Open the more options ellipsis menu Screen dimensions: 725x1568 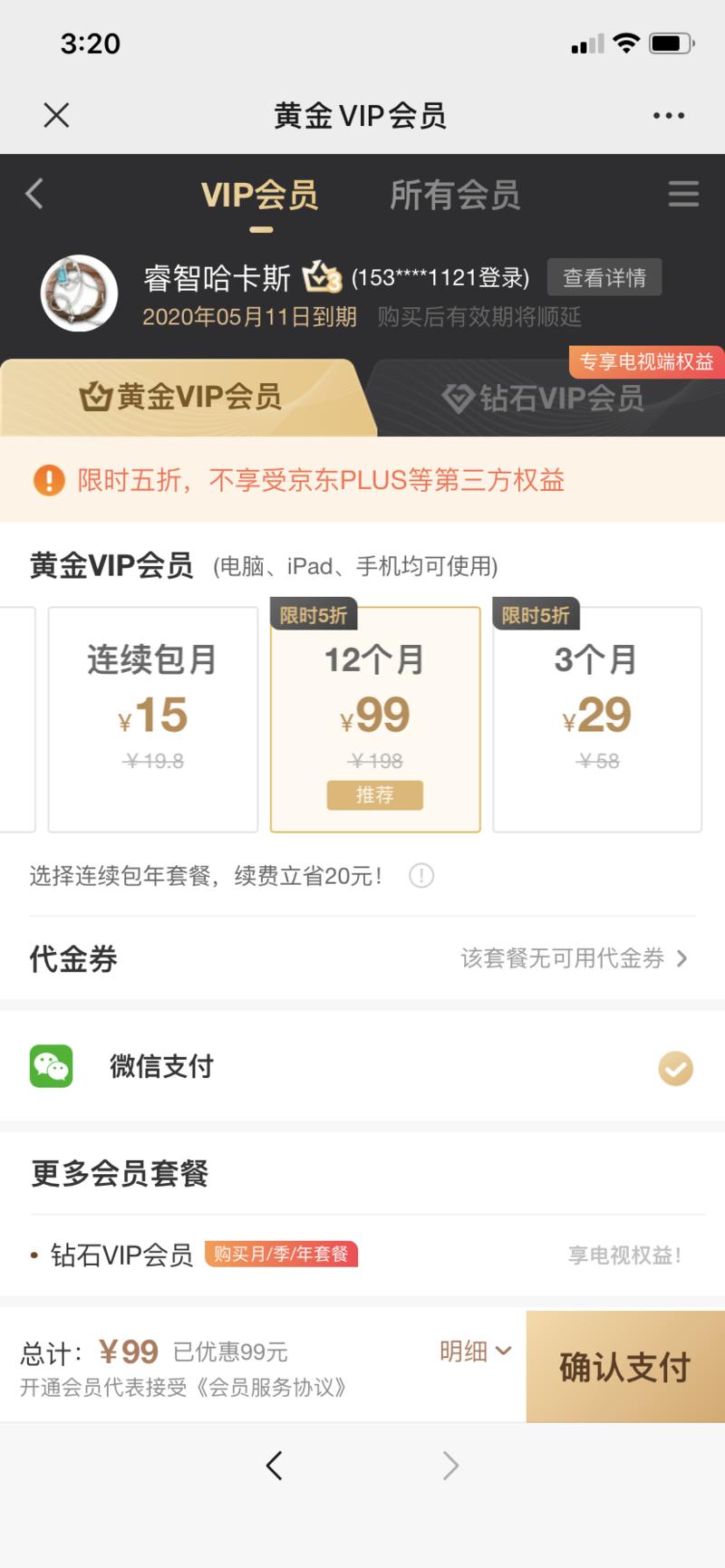pos(669,115)
